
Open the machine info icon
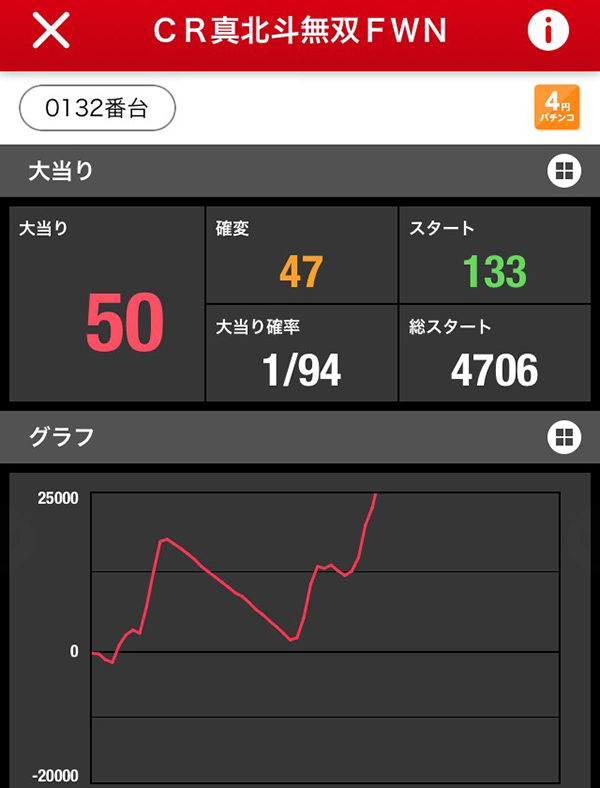click(547, 32)
